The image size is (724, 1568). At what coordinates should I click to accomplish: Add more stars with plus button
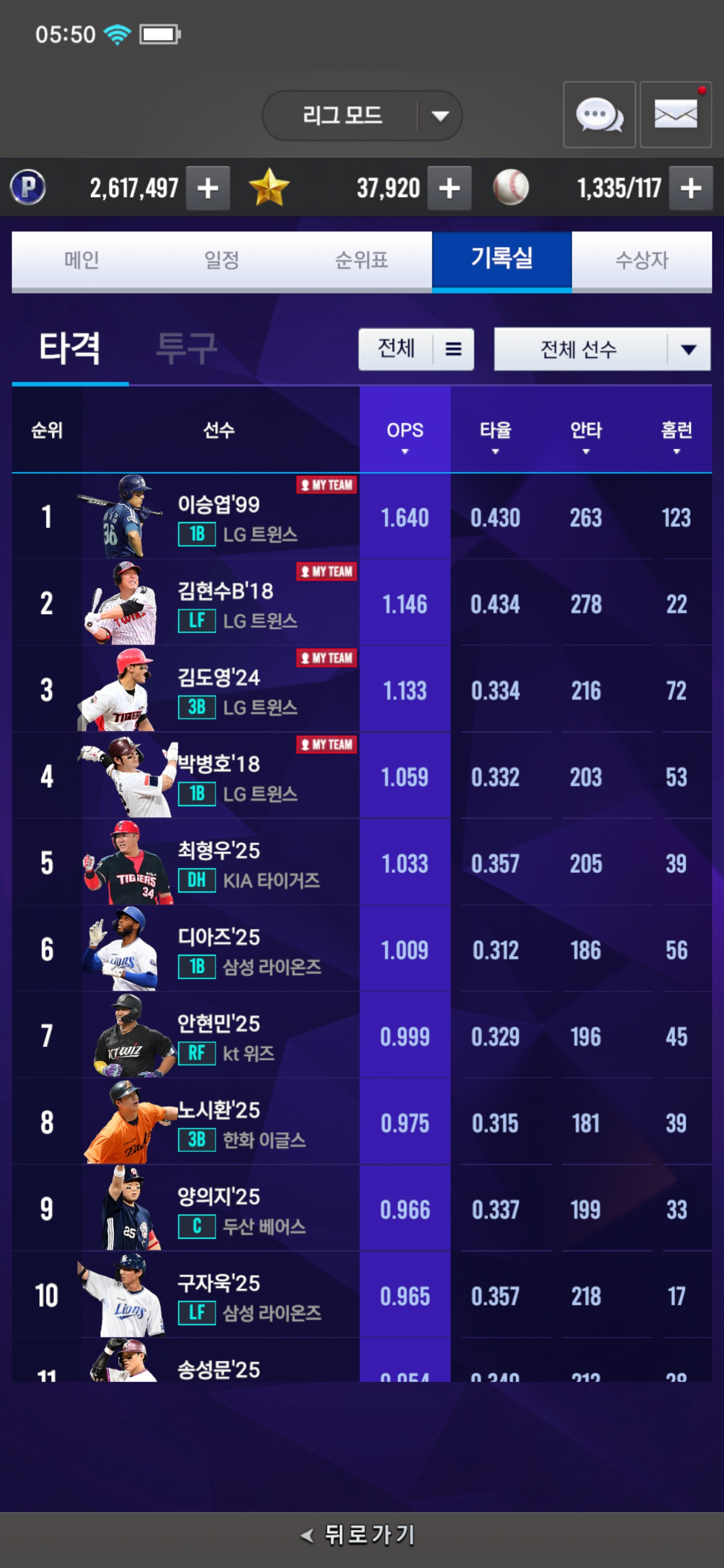[x=449, y=188]
